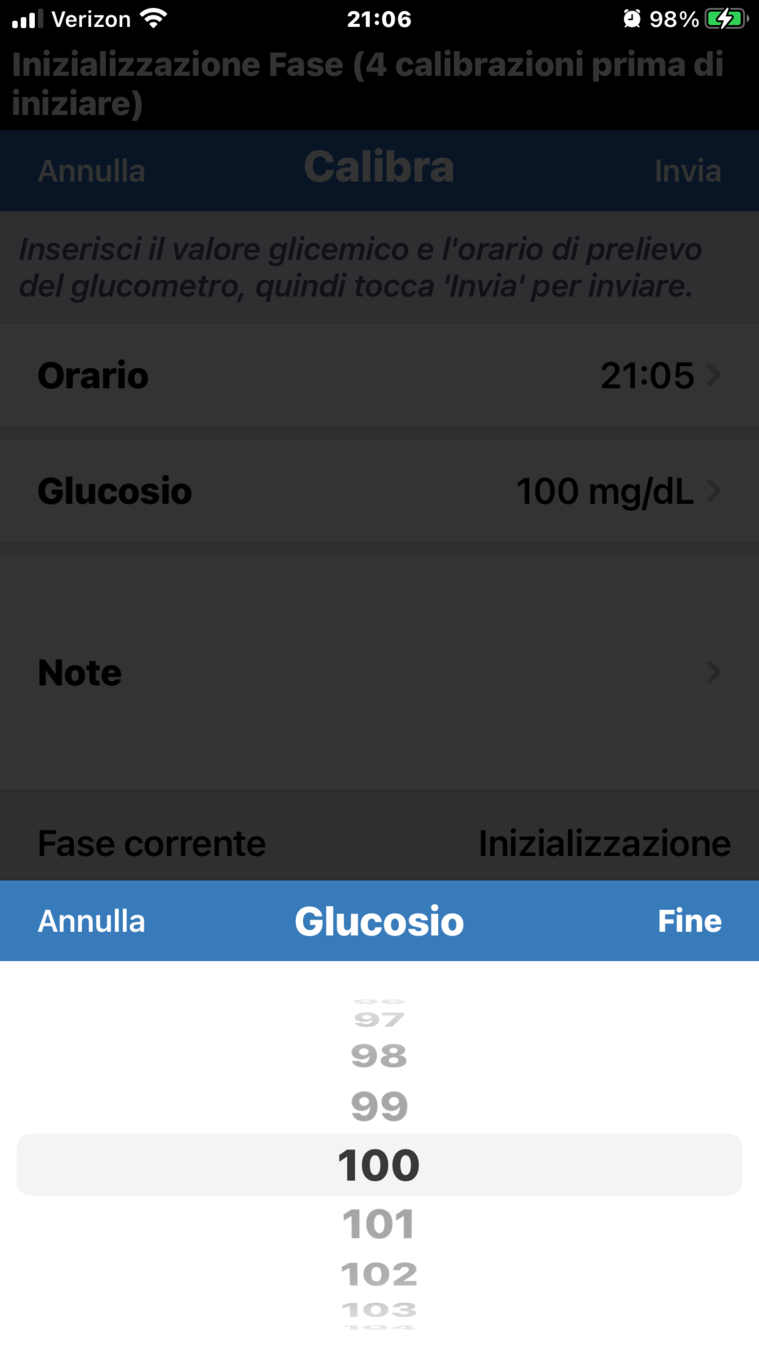Select 101 in the glucose picker
Viewport: 759px width, 1350px height.
379,1224
